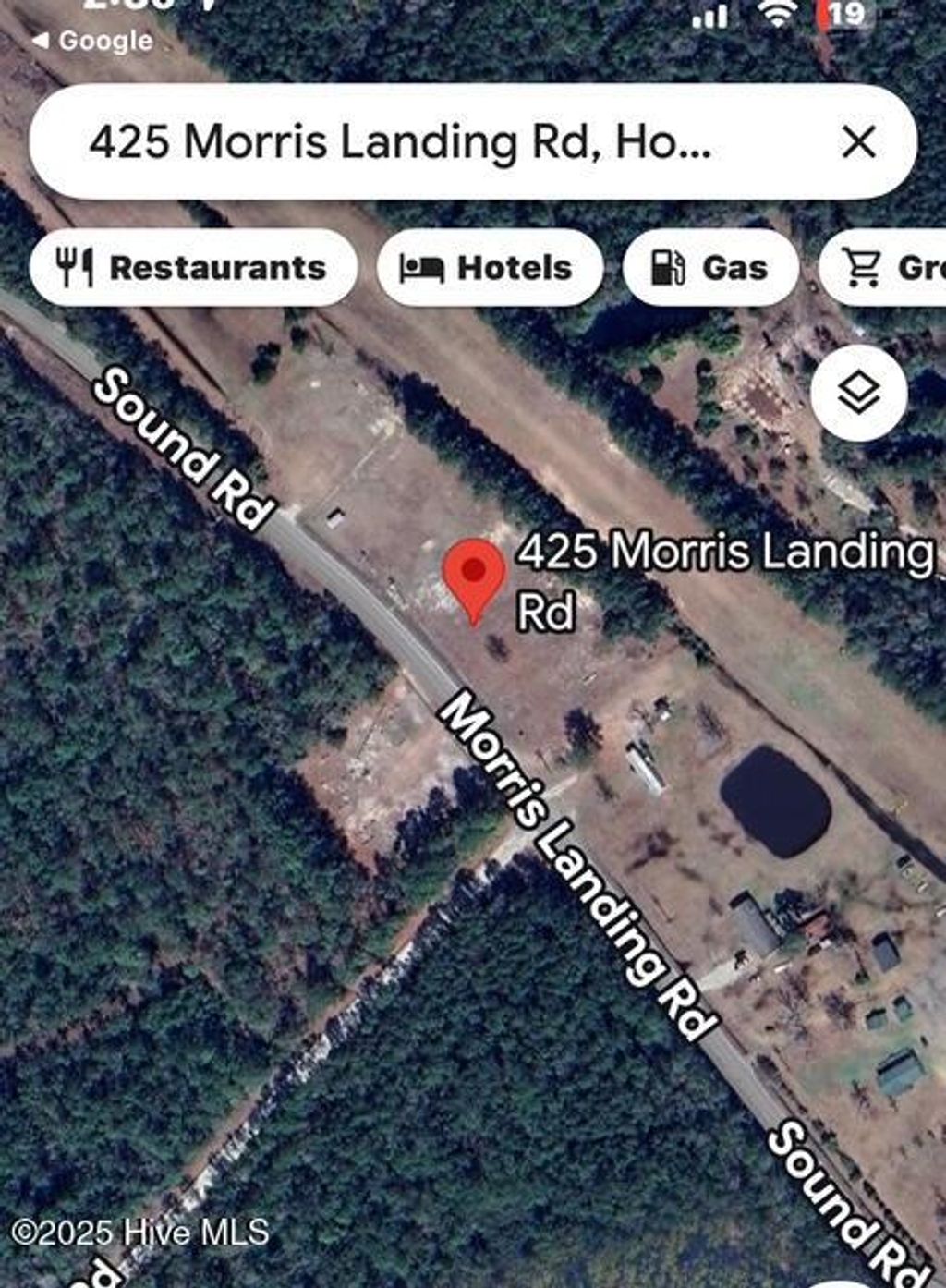The height and width of the screenshot is (1288, 946).
Task: Return to the Google app via back link
Action: pyautogui.click(x=92, y=41)
